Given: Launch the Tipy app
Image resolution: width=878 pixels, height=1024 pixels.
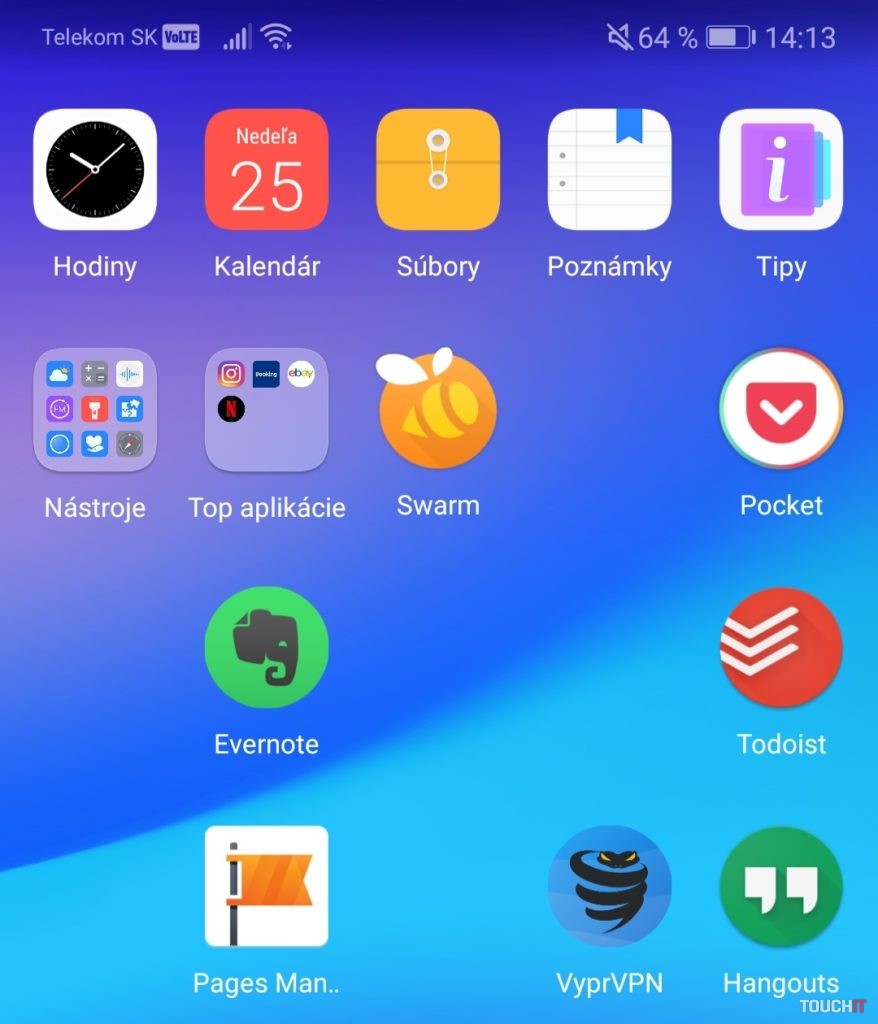Looking at the screenshot, I should pyautogui.click(x=781, y=170).
